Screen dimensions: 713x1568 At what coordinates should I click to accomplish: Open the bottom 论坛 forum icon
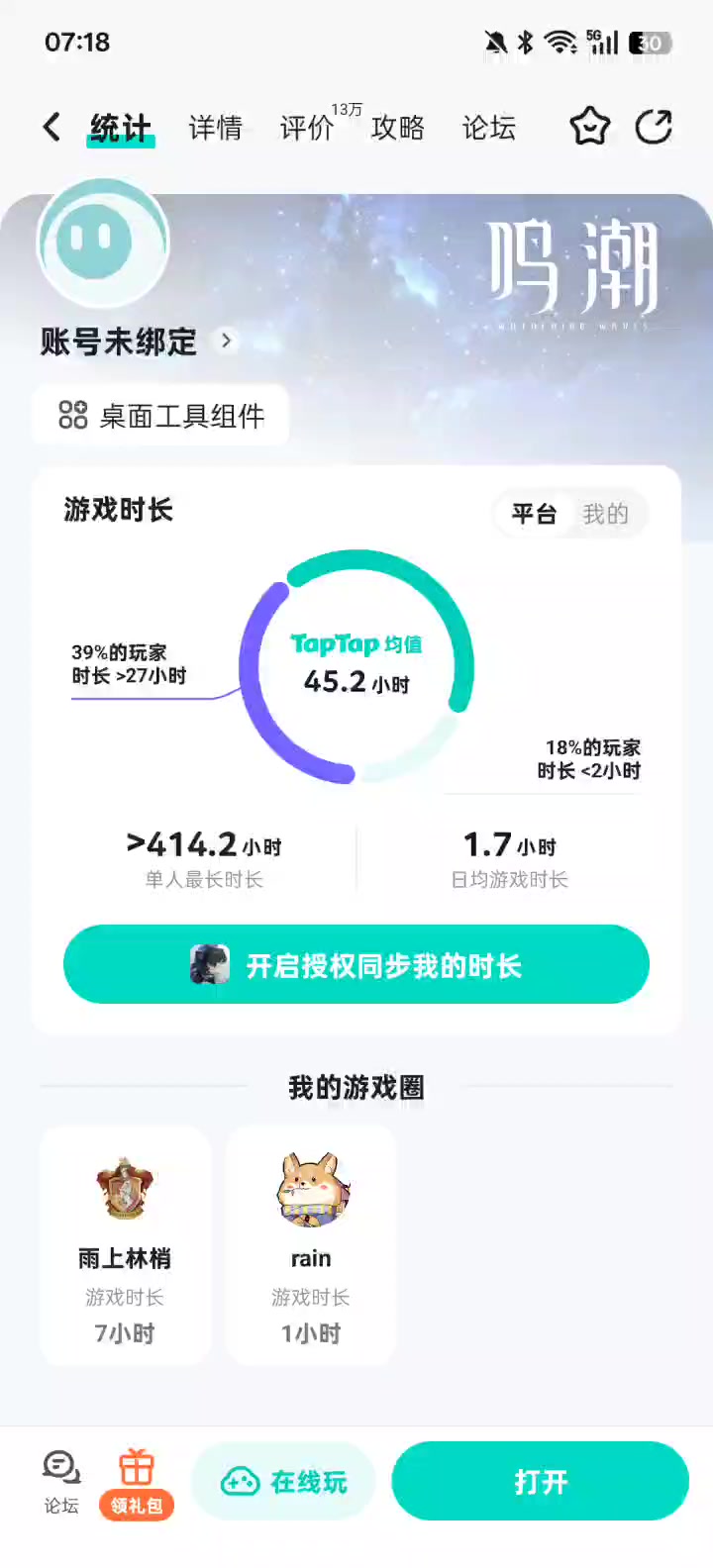(61, 1482)
